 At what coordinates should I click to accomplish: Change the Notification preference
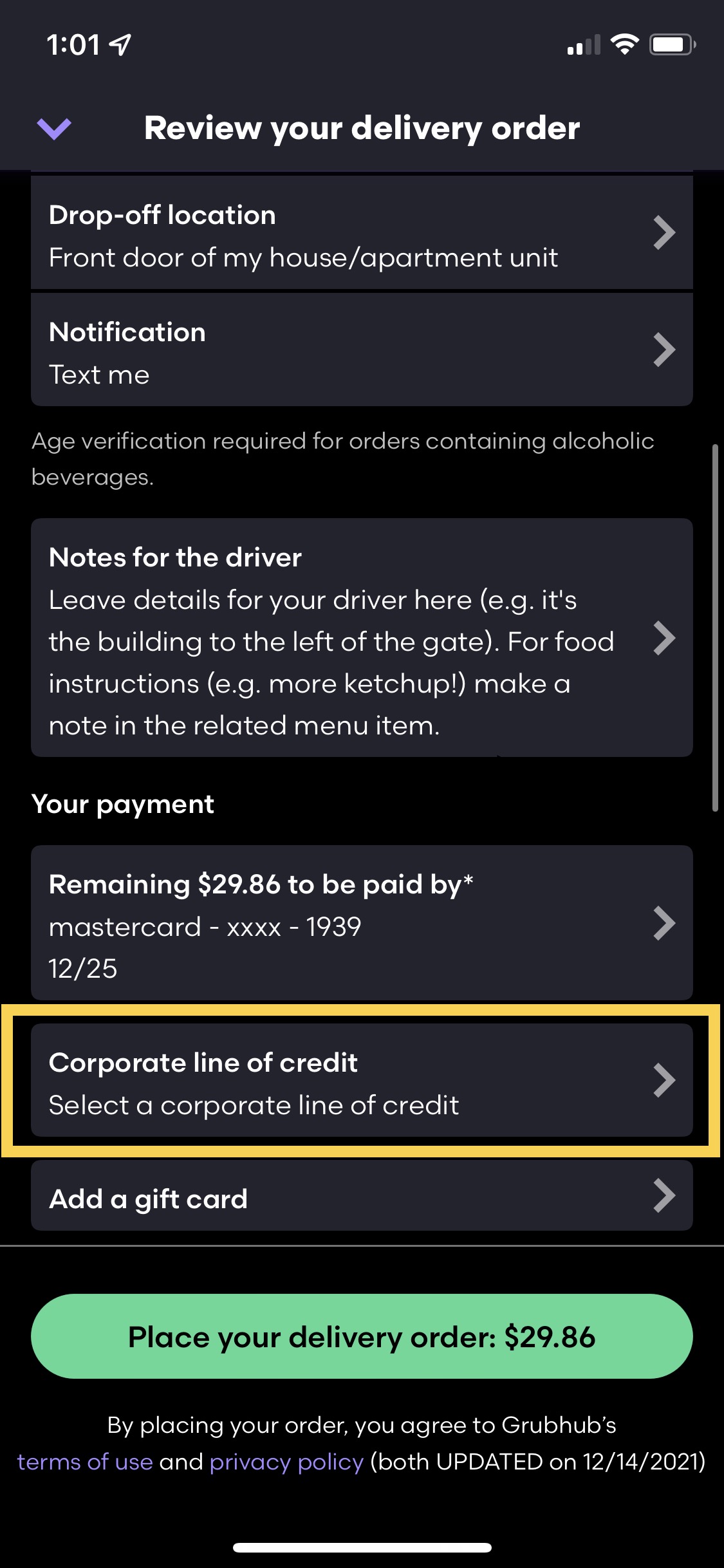(362, 351)
